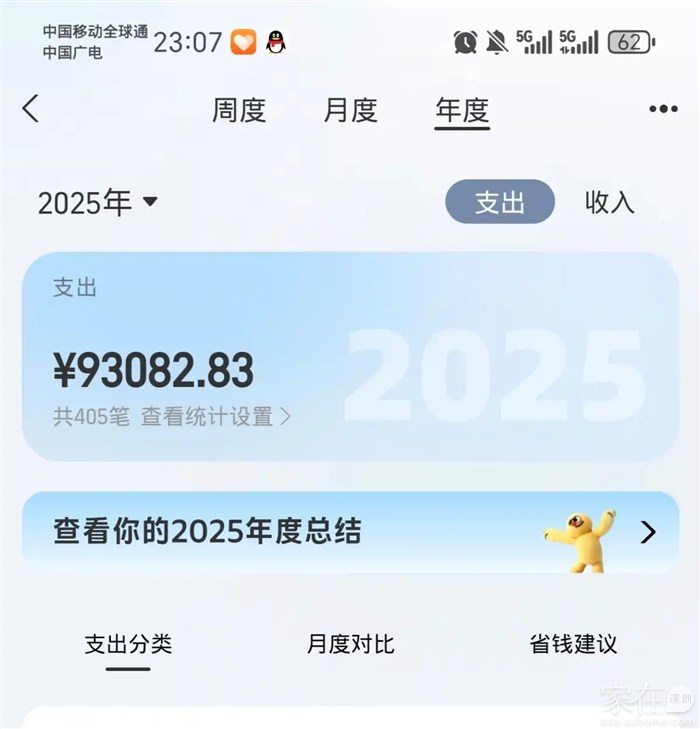Open the 查看你的2025年度总结 banner
Viewport: 700px width, 729px height.
(350, 531)
